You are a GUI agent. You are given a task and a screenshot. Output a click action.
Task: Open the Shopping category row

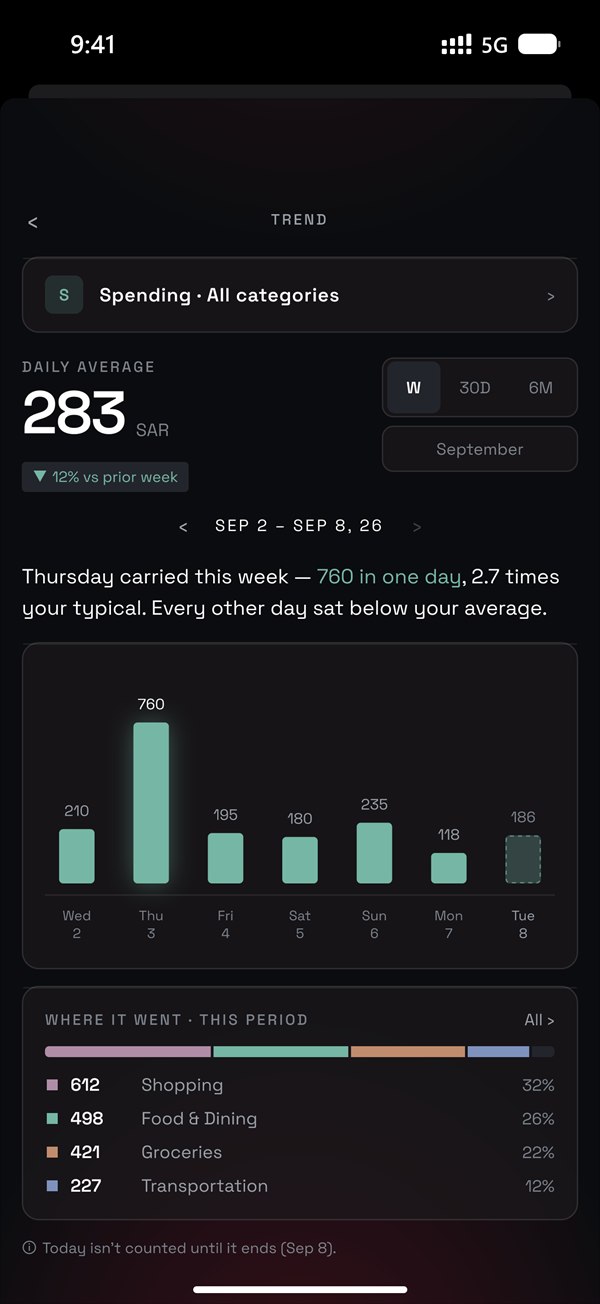300,1085
